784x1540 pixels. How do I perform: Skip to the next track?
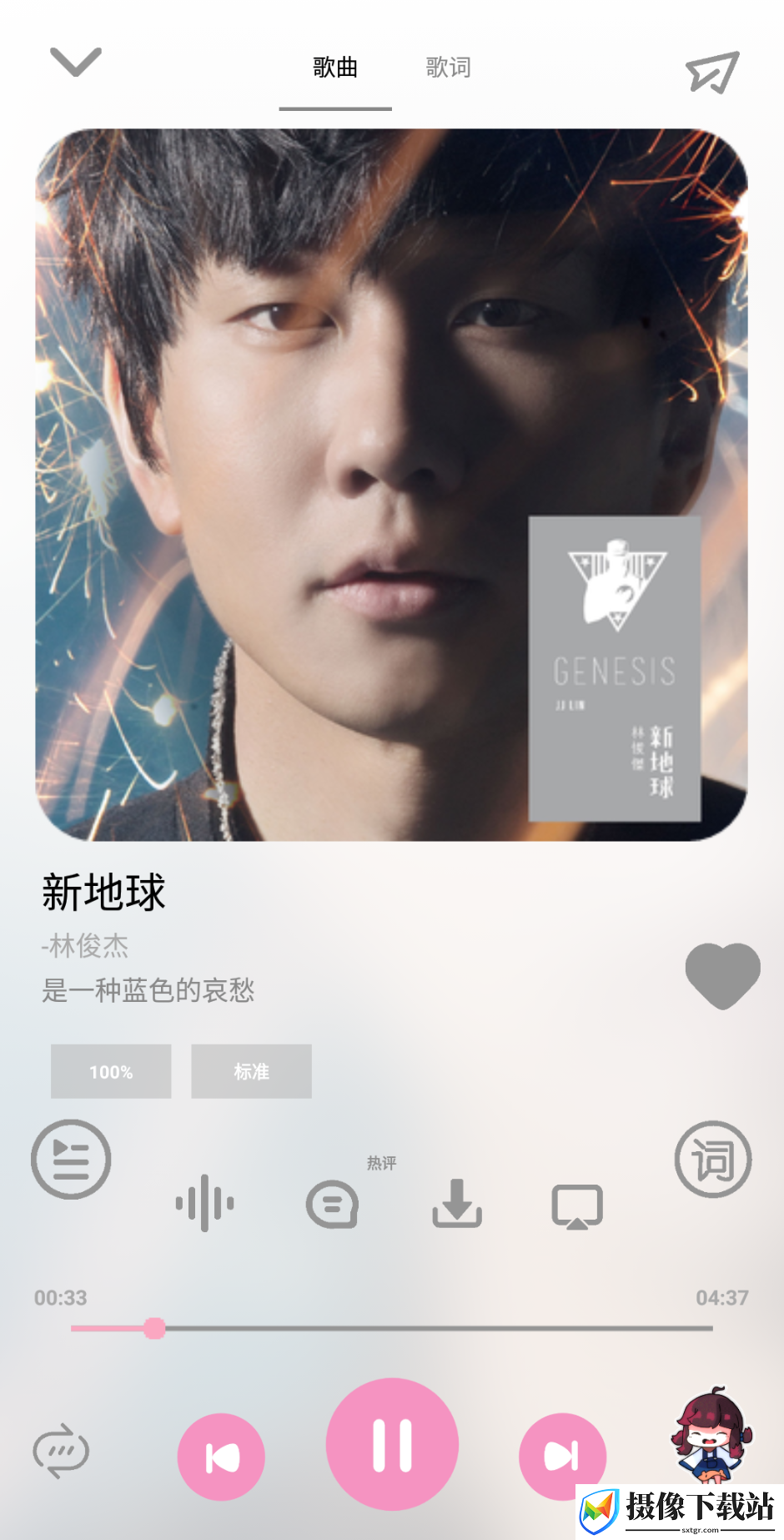562,1457
